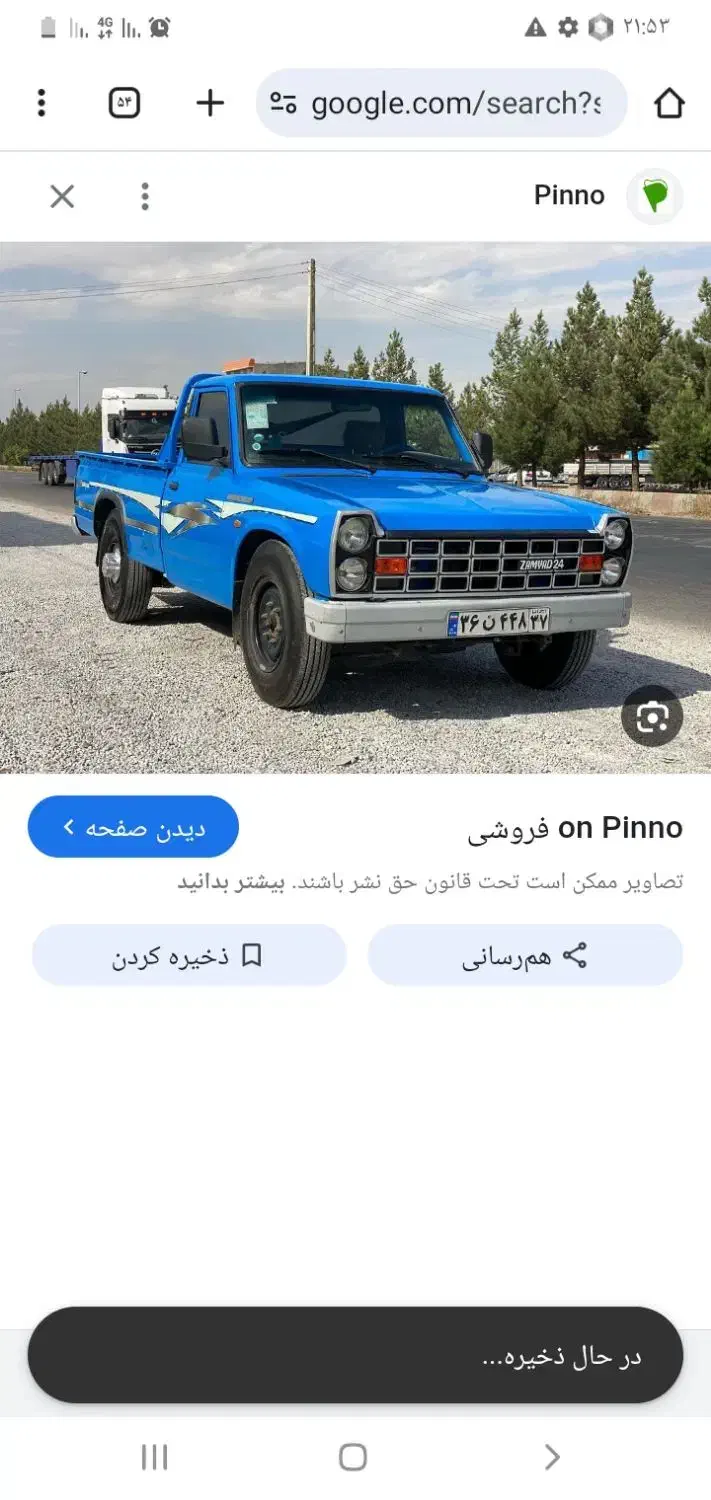The height and width of the screenshot is (1500, 711).
Task: Open the image viewer's three-dot menu
Action: pos(145,196)
